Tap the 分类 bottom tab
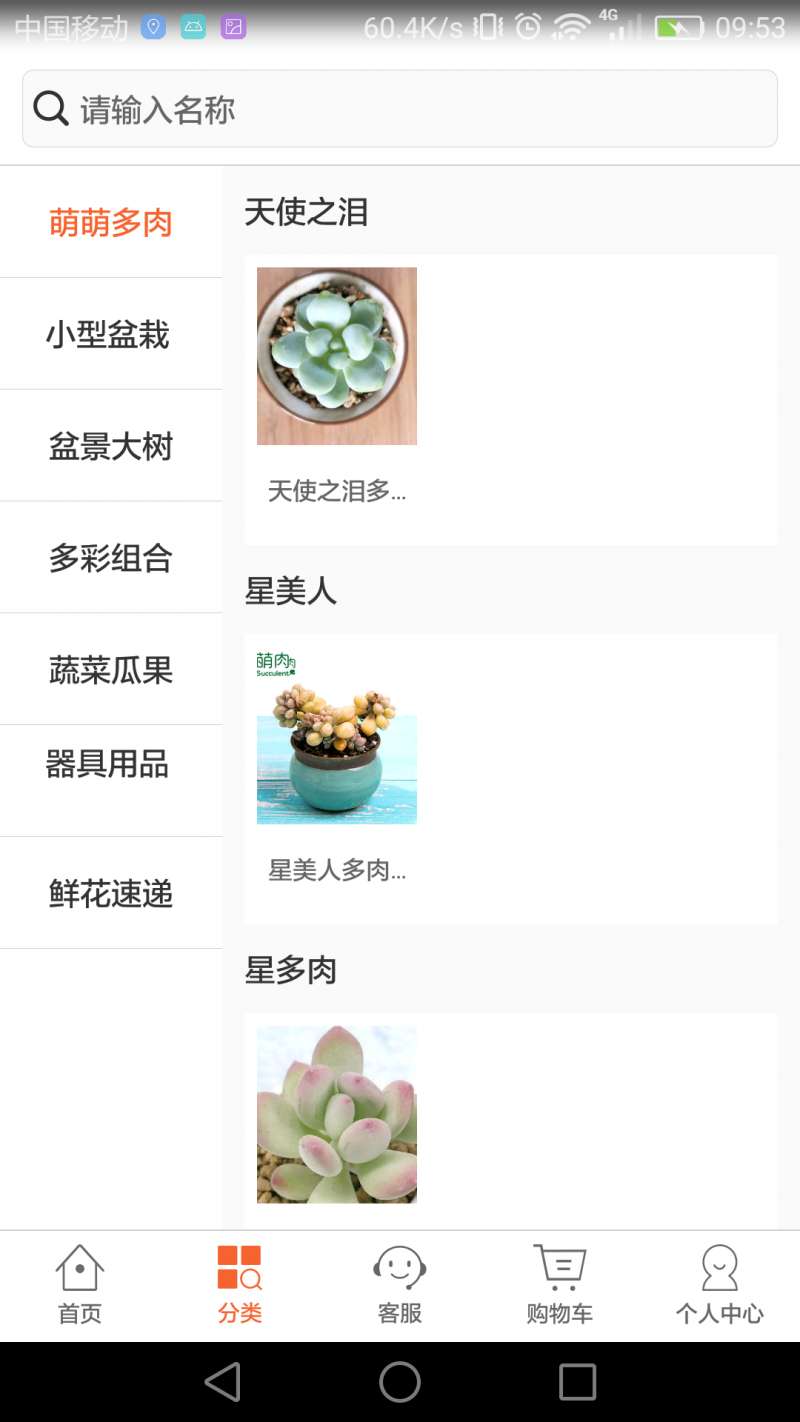The height and width of the screenshot is (1422, 800). tap(240, 1286)
